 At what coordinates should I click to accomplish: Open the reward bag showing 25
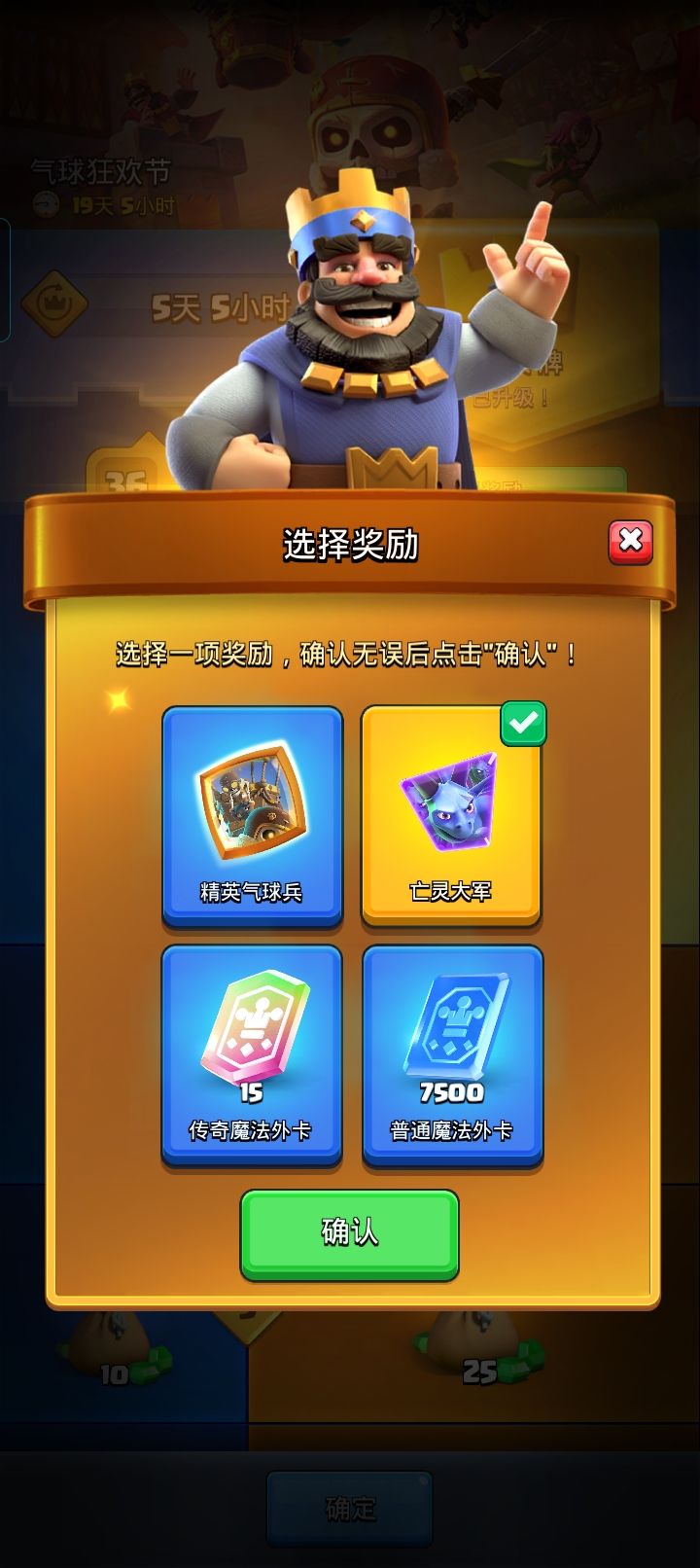[476, 1352]
